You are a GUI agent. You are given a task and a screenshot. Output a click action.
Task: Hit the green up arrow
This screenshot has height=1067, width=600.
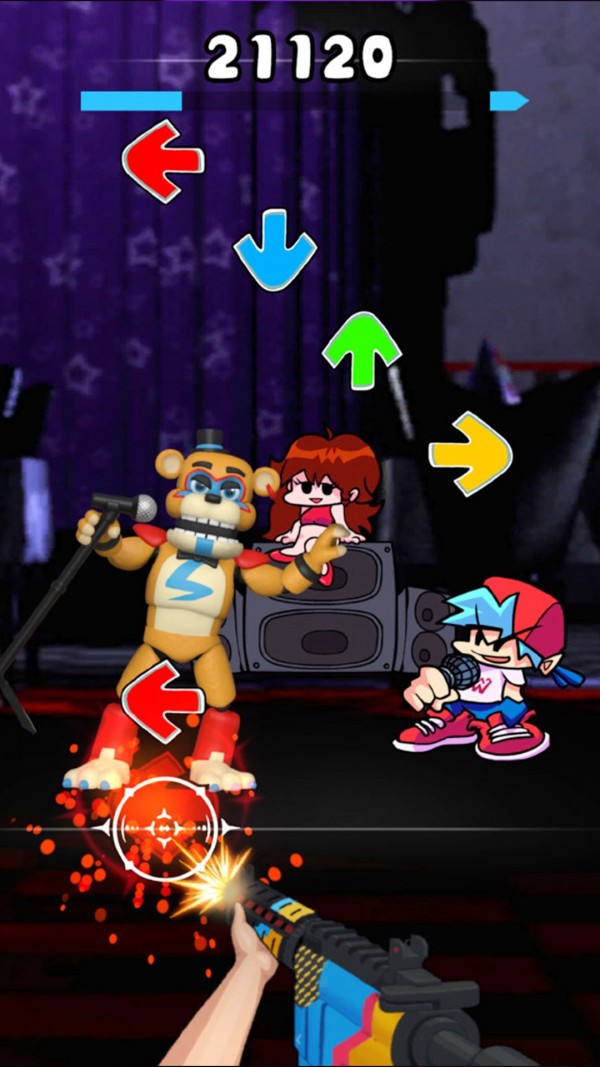click(361, 350)
